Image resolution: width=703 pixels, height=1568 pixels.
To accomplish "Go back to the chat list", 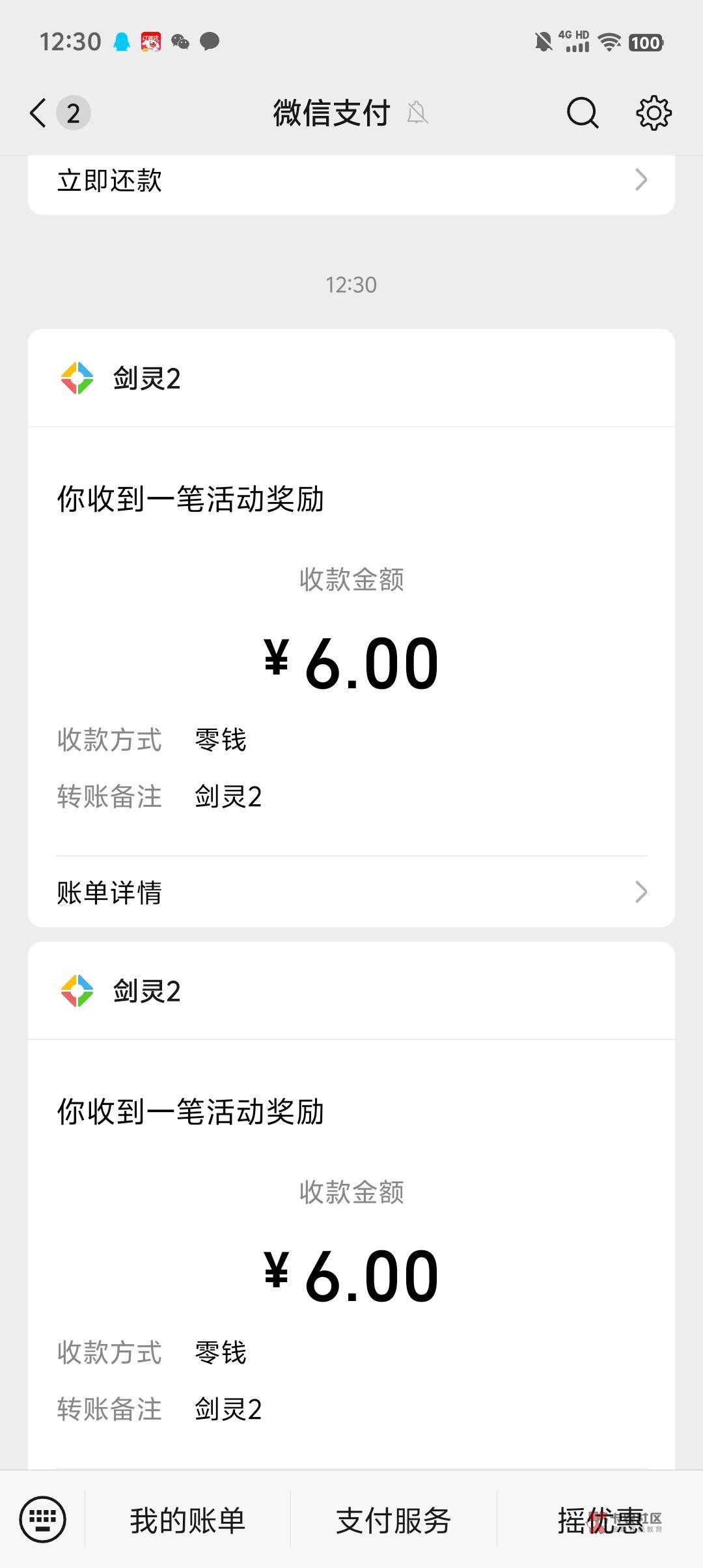I will pos(39,113).
